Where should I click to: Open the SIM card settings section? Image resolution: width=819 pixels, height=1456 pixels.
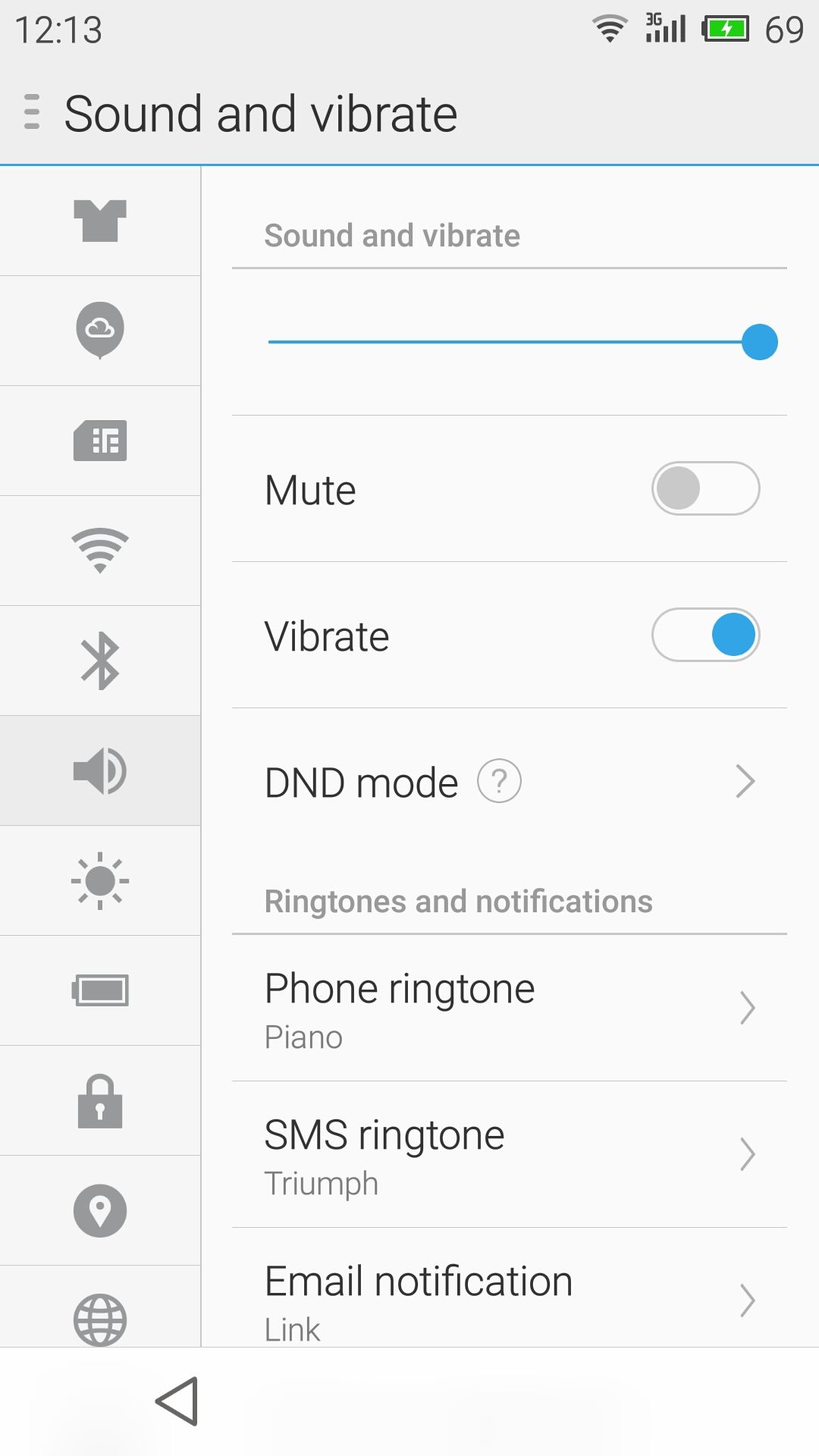point(100,441)
